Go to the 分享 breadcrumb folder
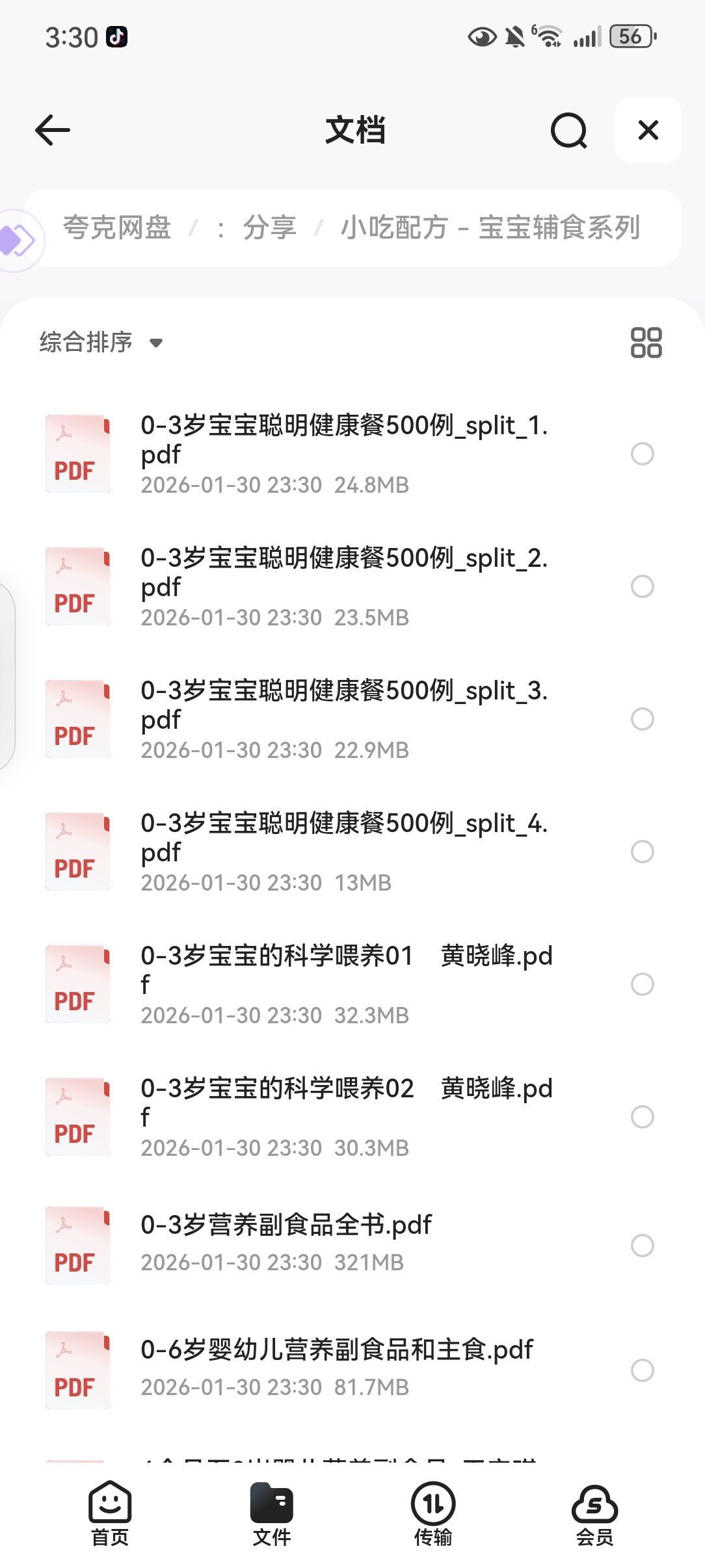Screen dimensions: 705x1568 269,228
